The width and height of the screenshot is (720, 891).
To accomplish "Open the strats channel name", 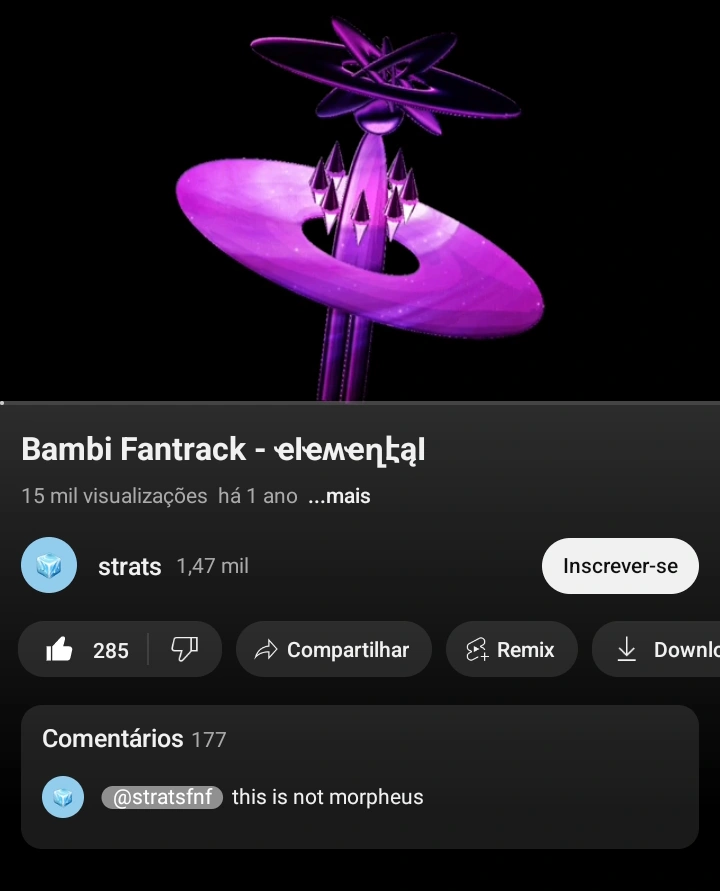I will (x=130, y=567).
